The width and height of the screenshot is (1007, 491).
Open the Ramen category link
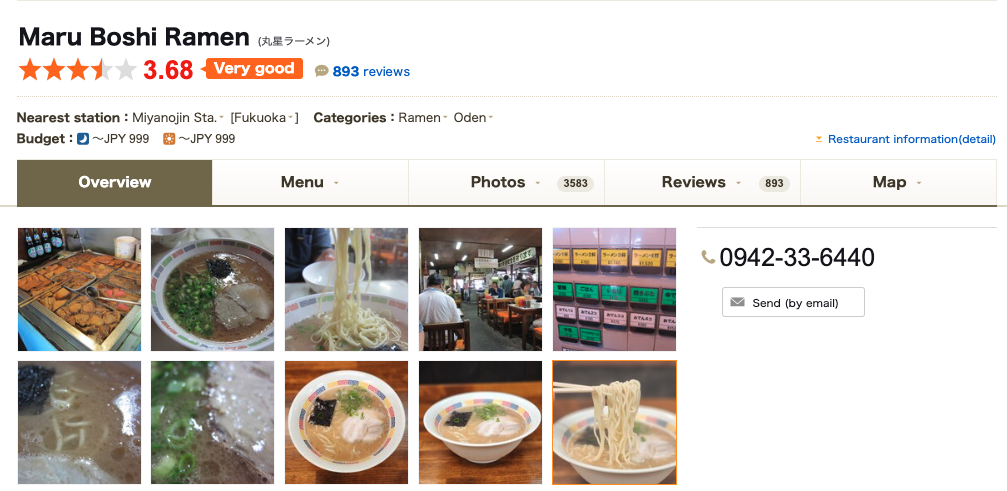coord(419,118)
